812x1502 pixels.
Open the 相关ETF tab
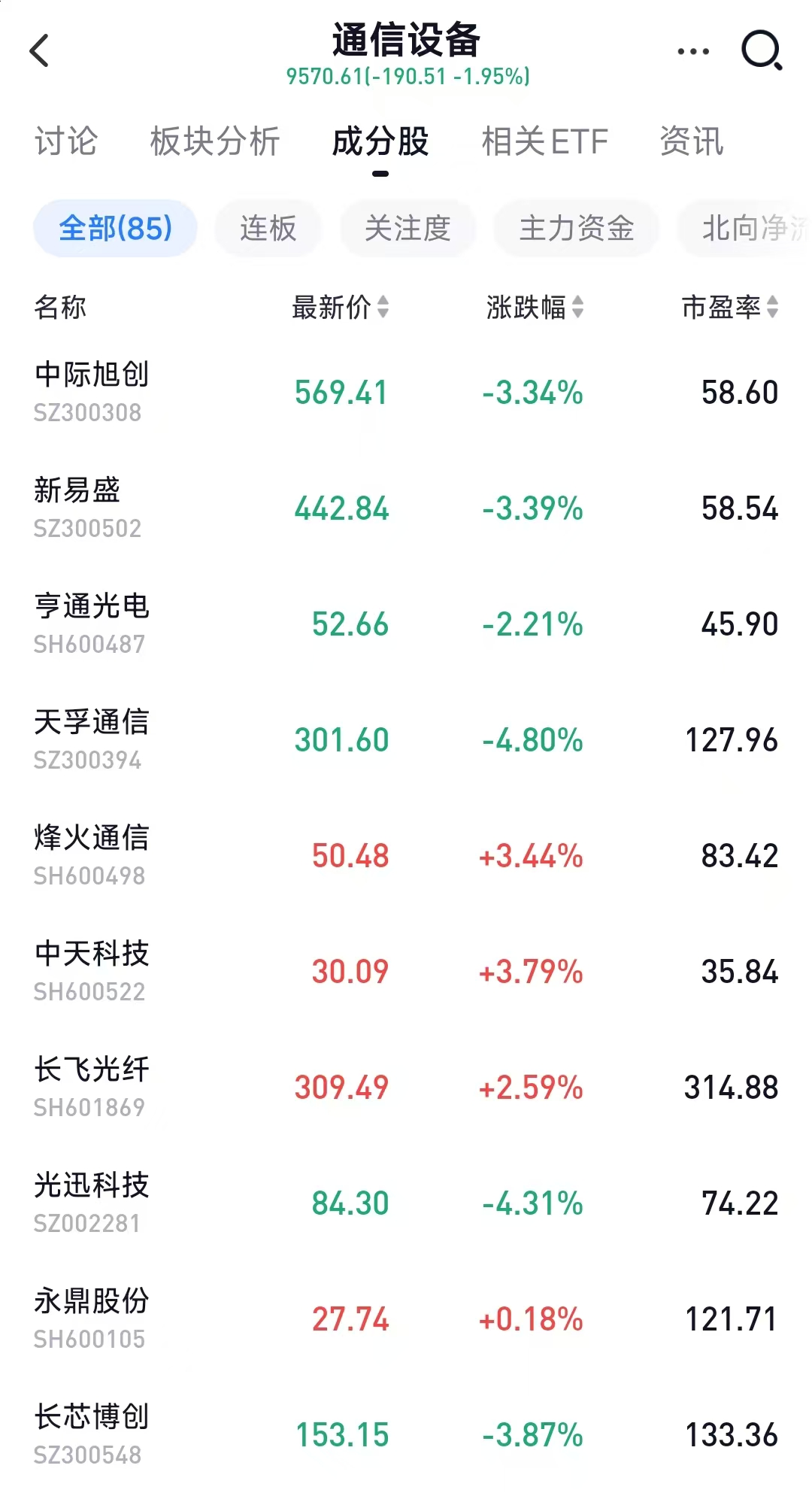click(544, 141)
